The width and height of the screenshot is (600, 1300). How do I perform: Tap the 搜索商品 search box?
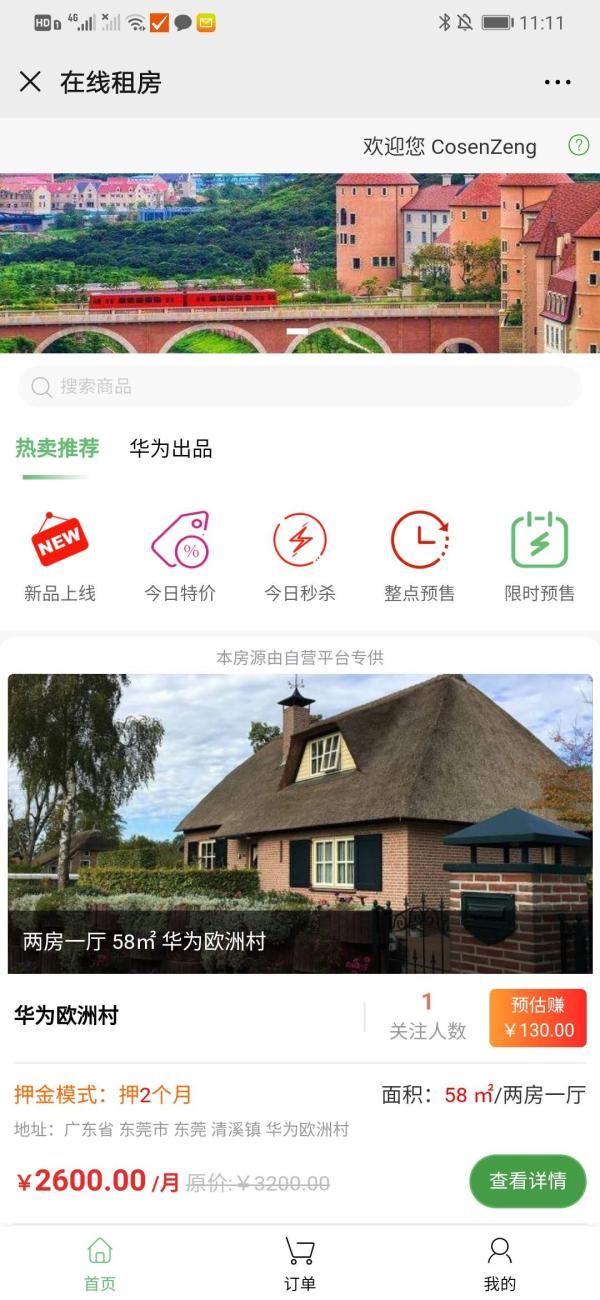click(300, 386)
